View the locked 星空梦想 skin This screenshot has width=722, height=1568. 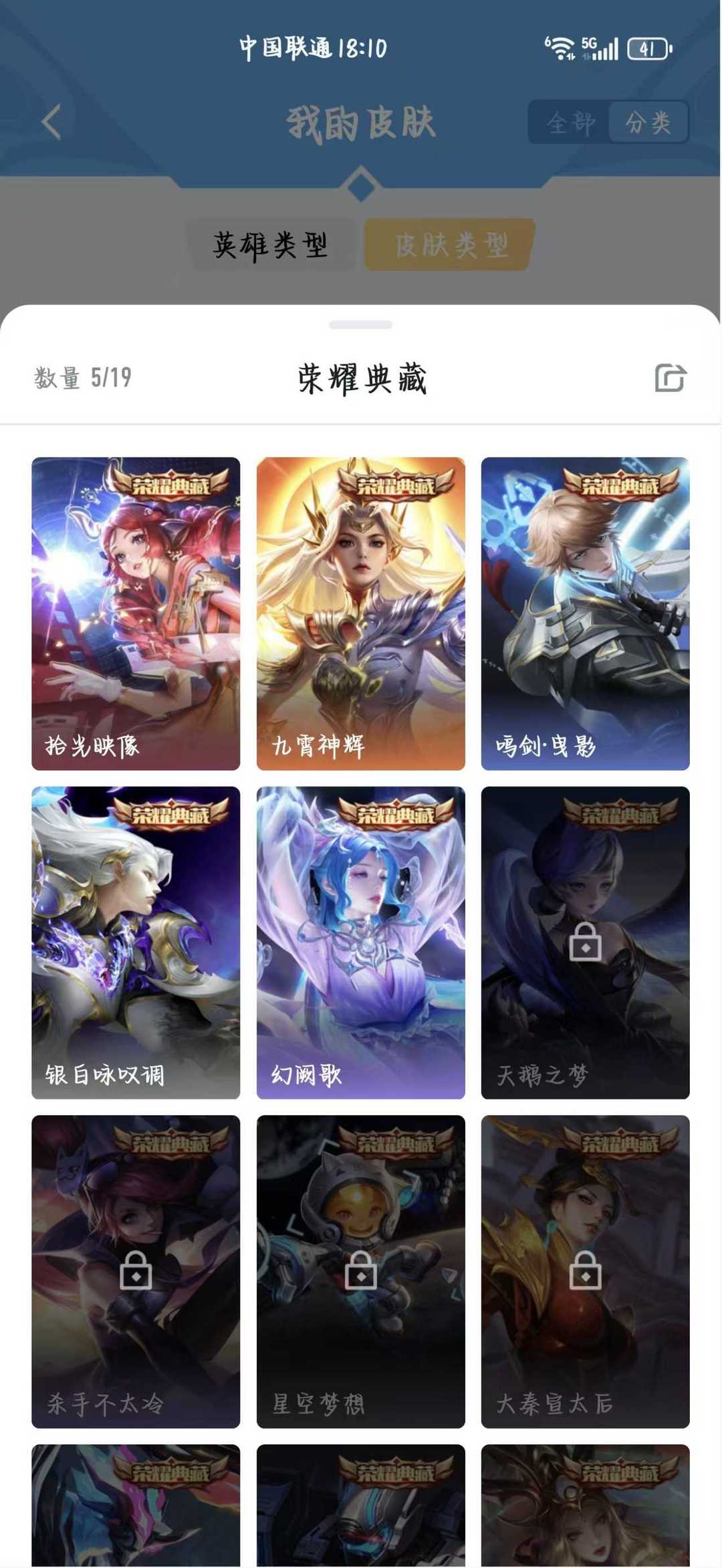(x=361, y=1271)
